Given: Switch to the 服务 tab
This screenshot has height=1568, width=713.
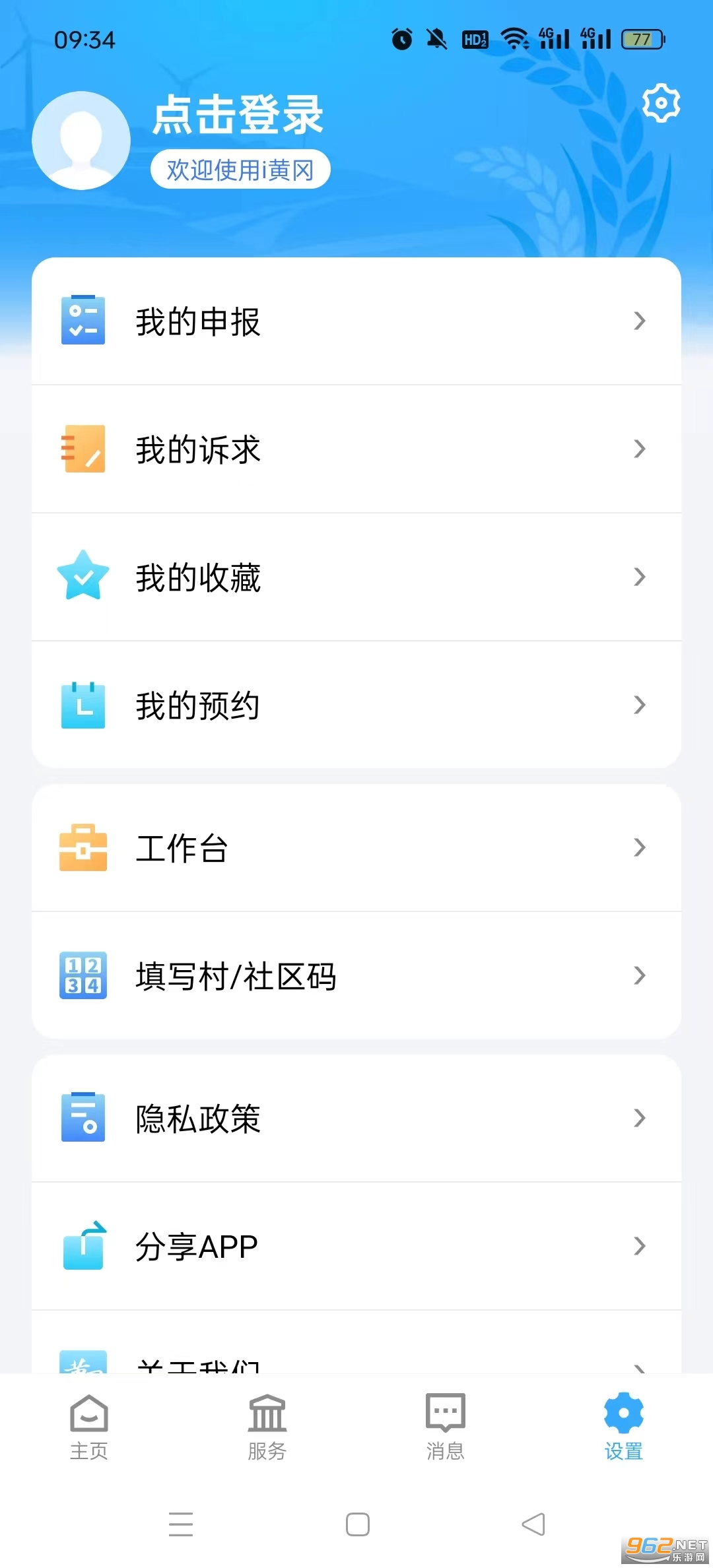Looking at the screenshot, I should 267,1427.
